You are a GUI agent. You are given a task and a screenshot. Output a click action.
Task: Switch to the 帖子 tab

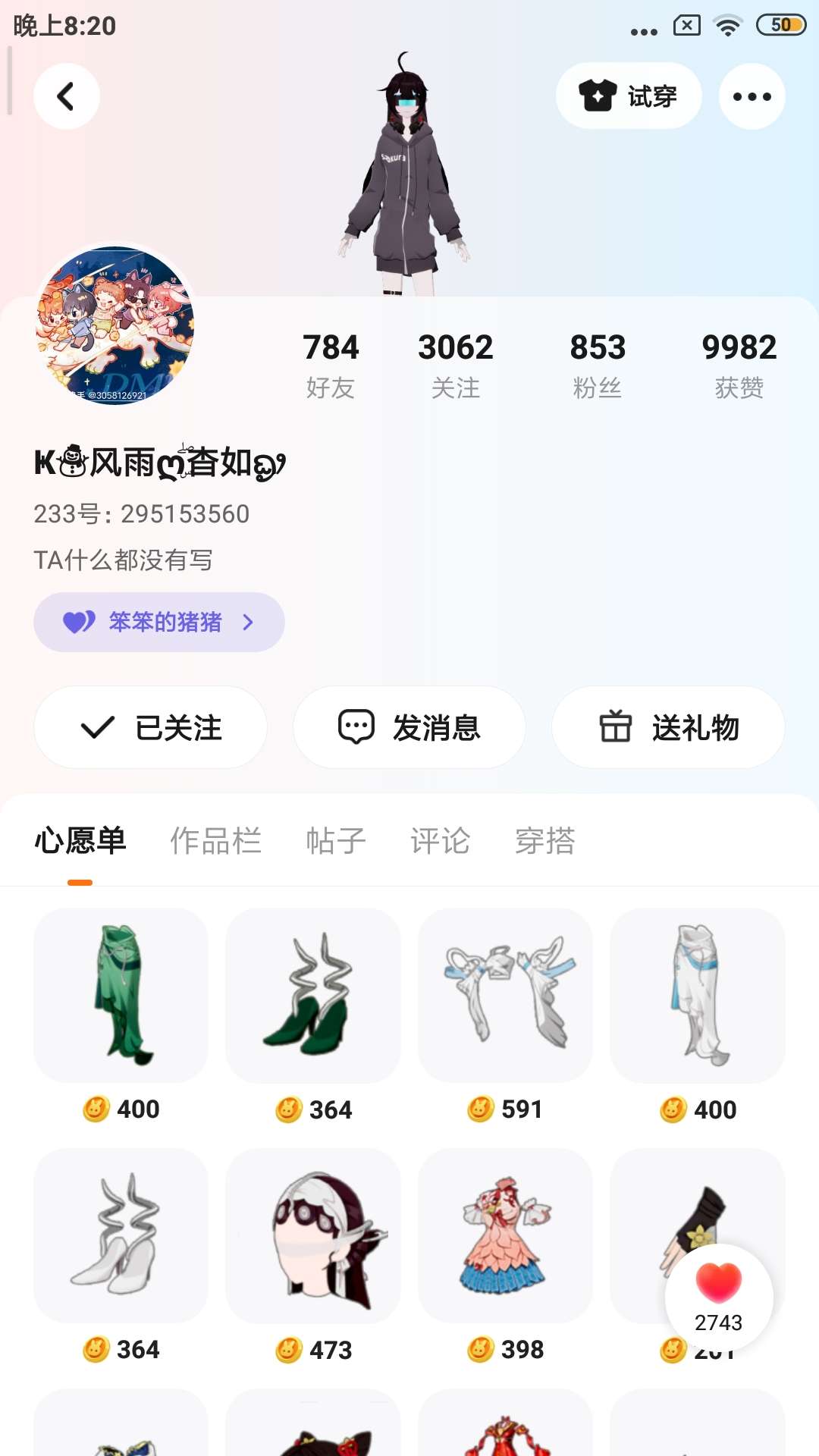click(336, 841)
